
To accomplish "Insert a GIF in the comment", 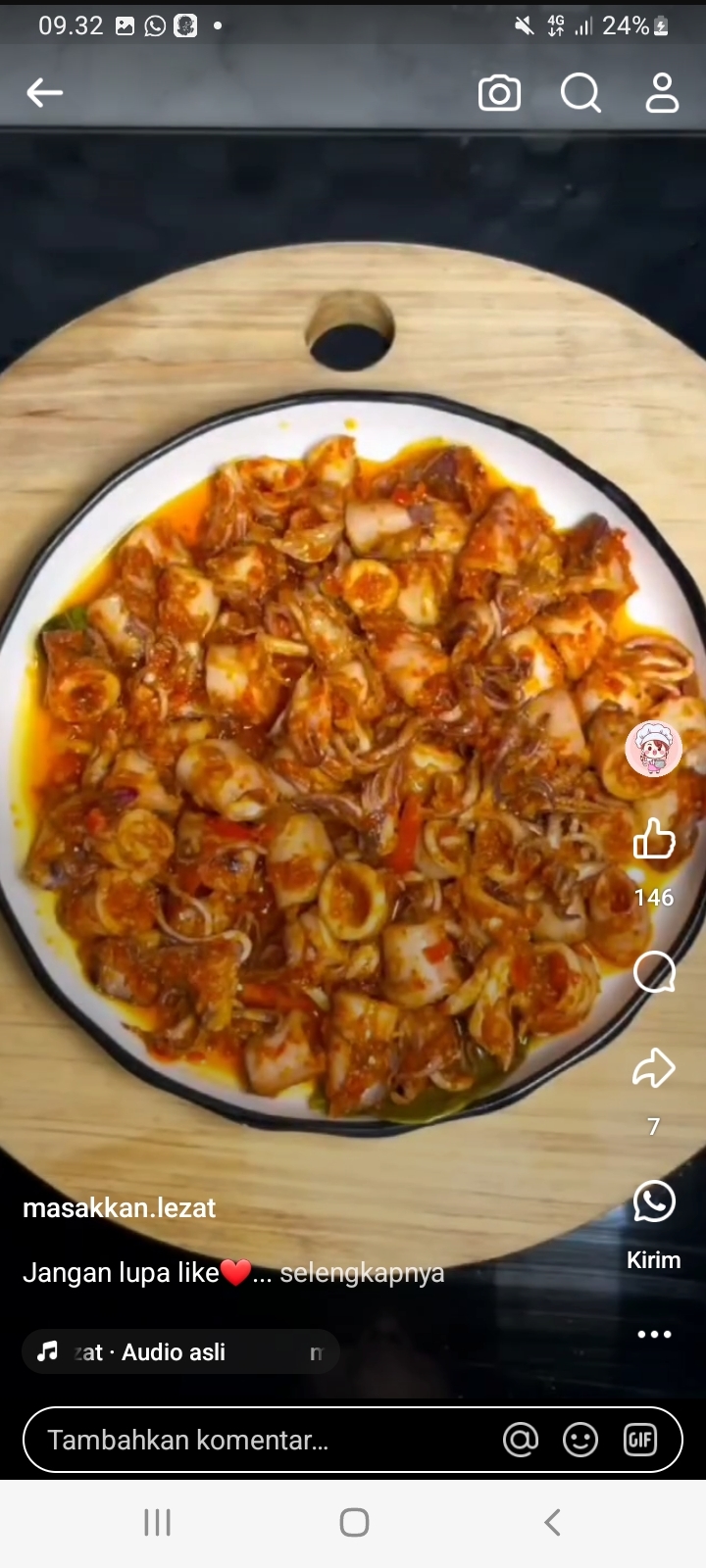I will (x=640, y=1439).
